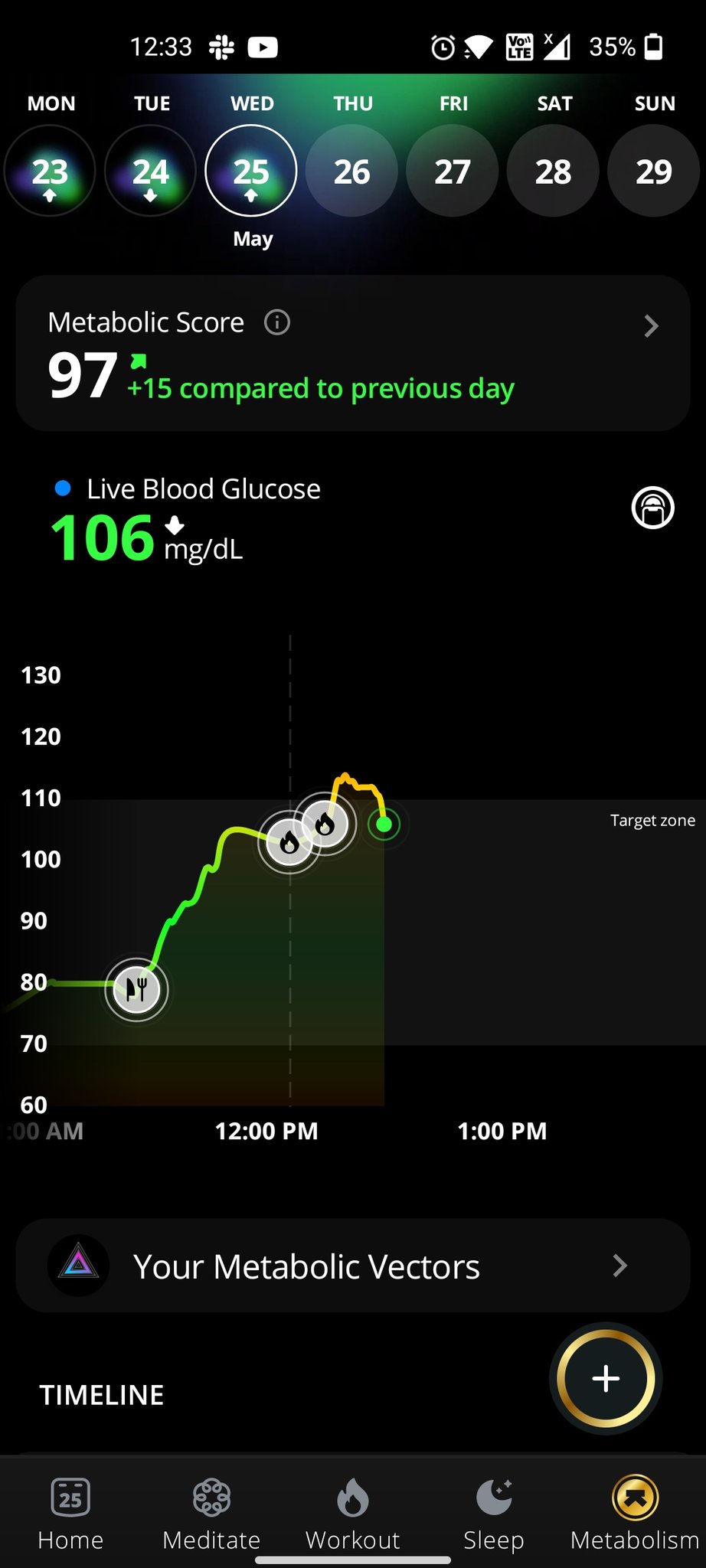
Task: Tap the first workout flame marker near 12:00 PM
Action: 289,842
